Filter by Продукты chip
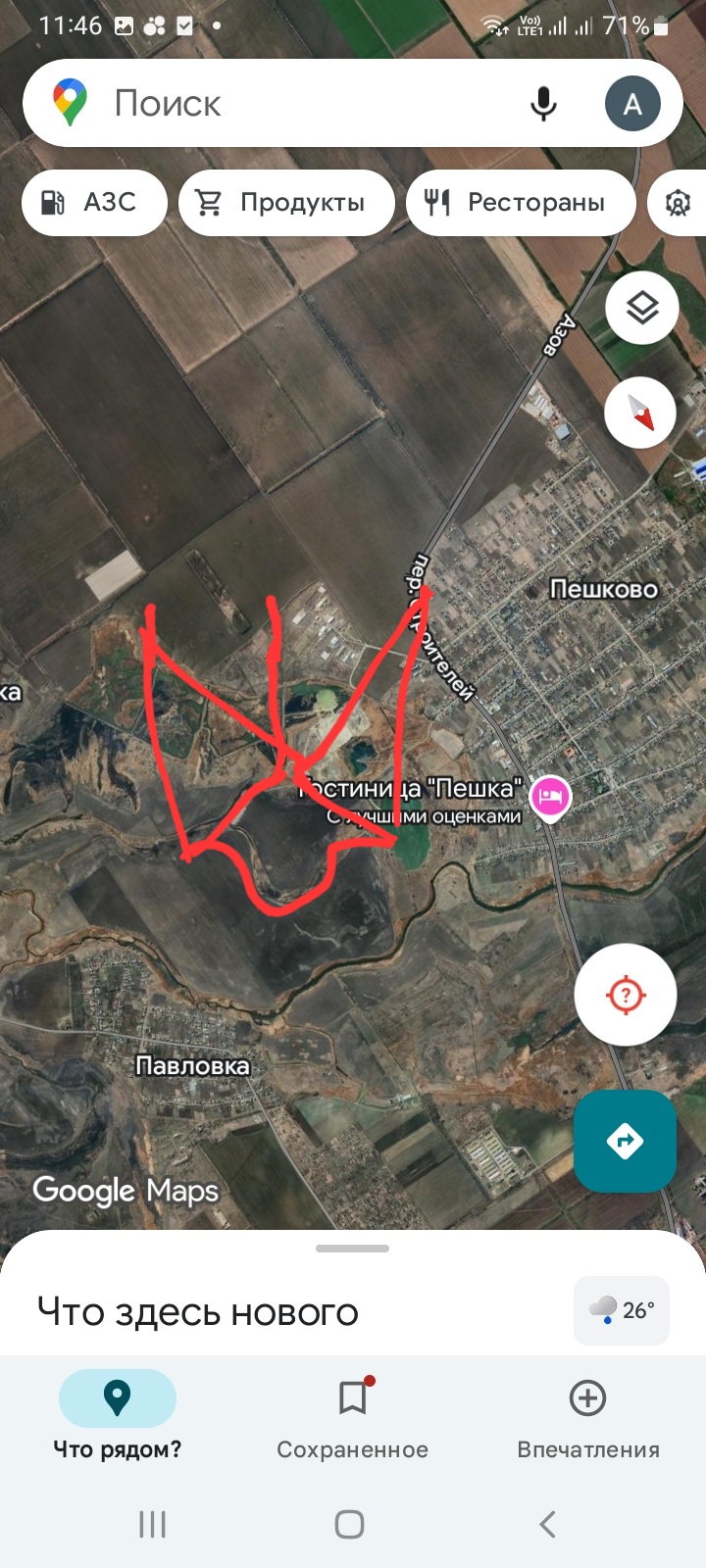 286,203
